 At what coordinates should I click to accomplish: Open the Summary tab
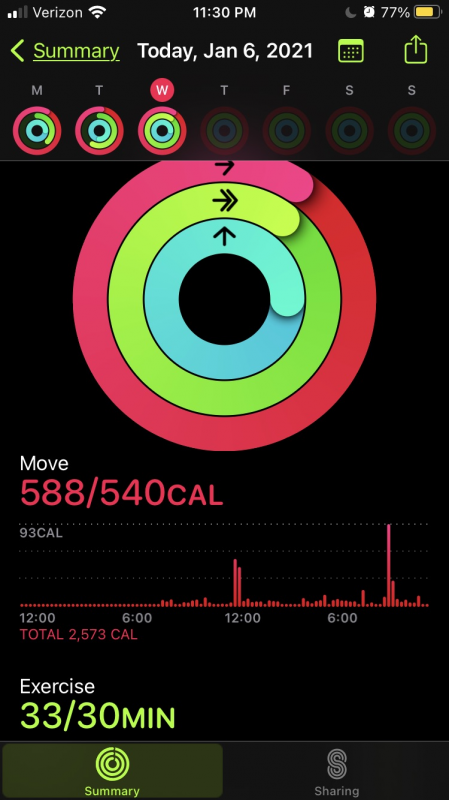click(x=112, y=771)
